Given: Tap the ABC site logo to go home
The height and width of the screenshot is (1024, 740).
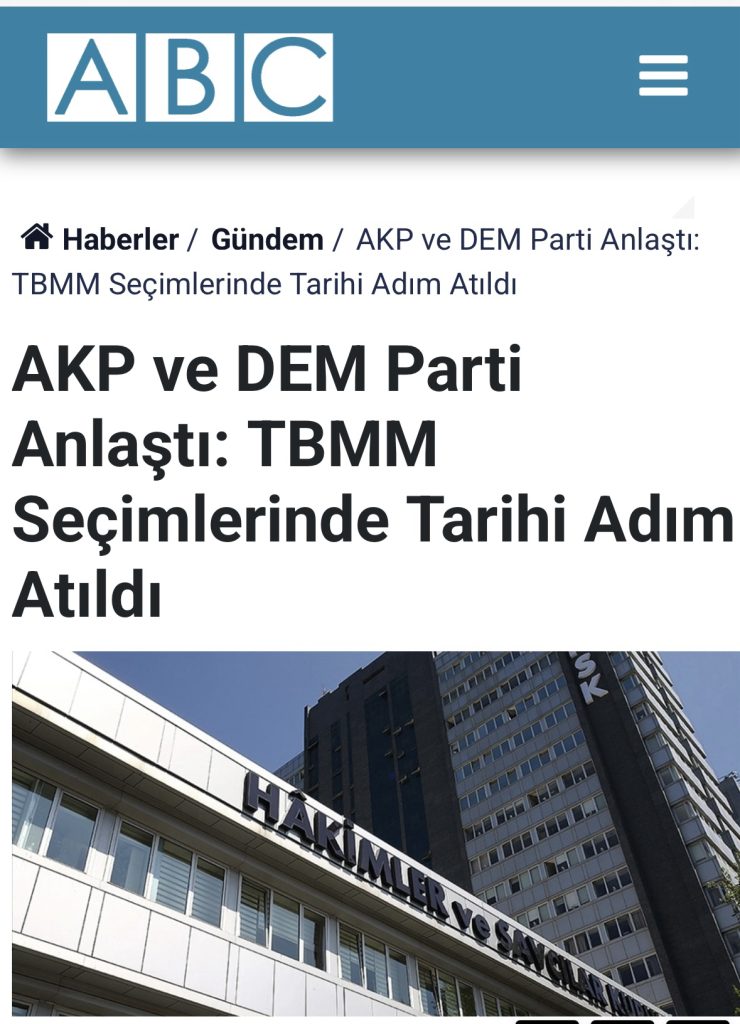Looking at the screenshot, I should coord(190,77).
